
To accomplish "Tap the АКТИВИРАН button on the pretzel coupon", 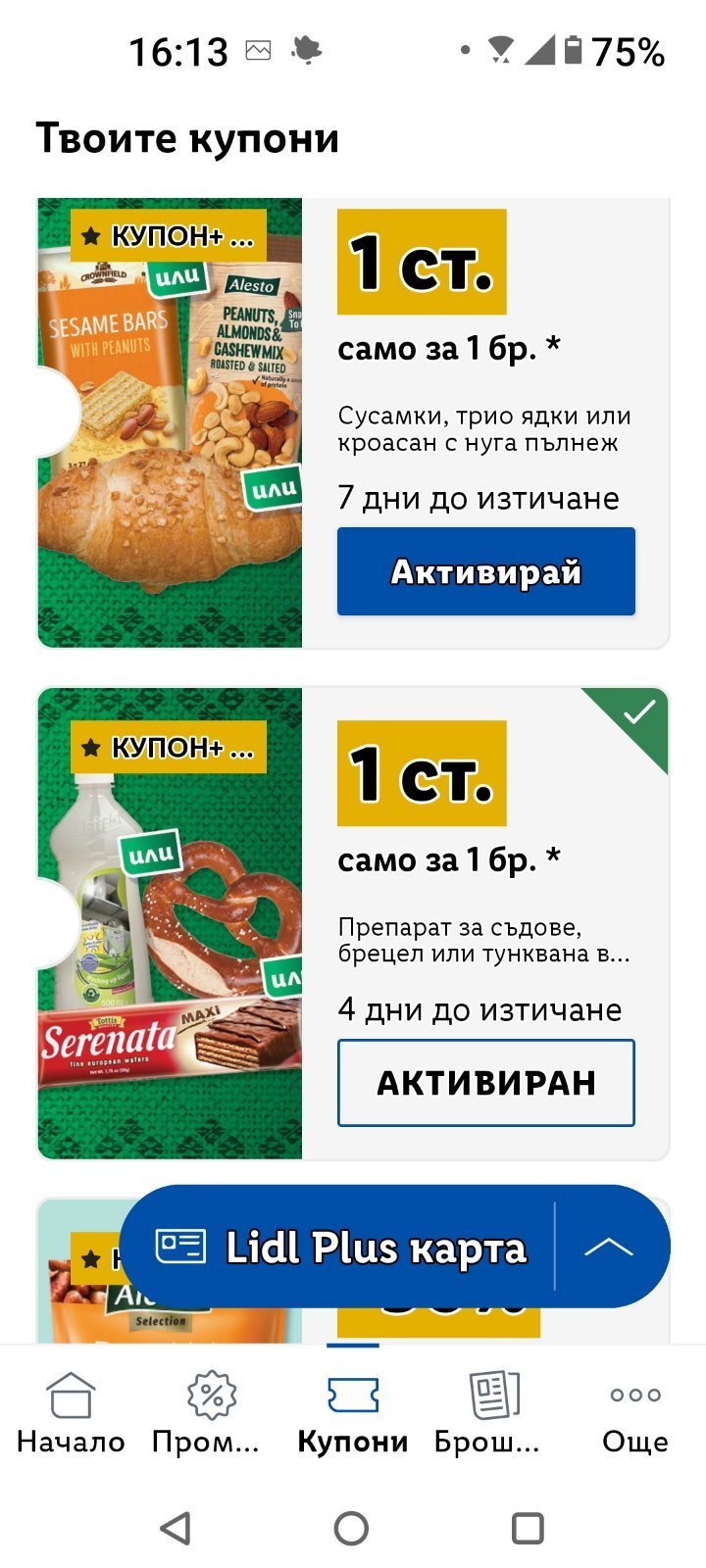I will click(485, 1082).
